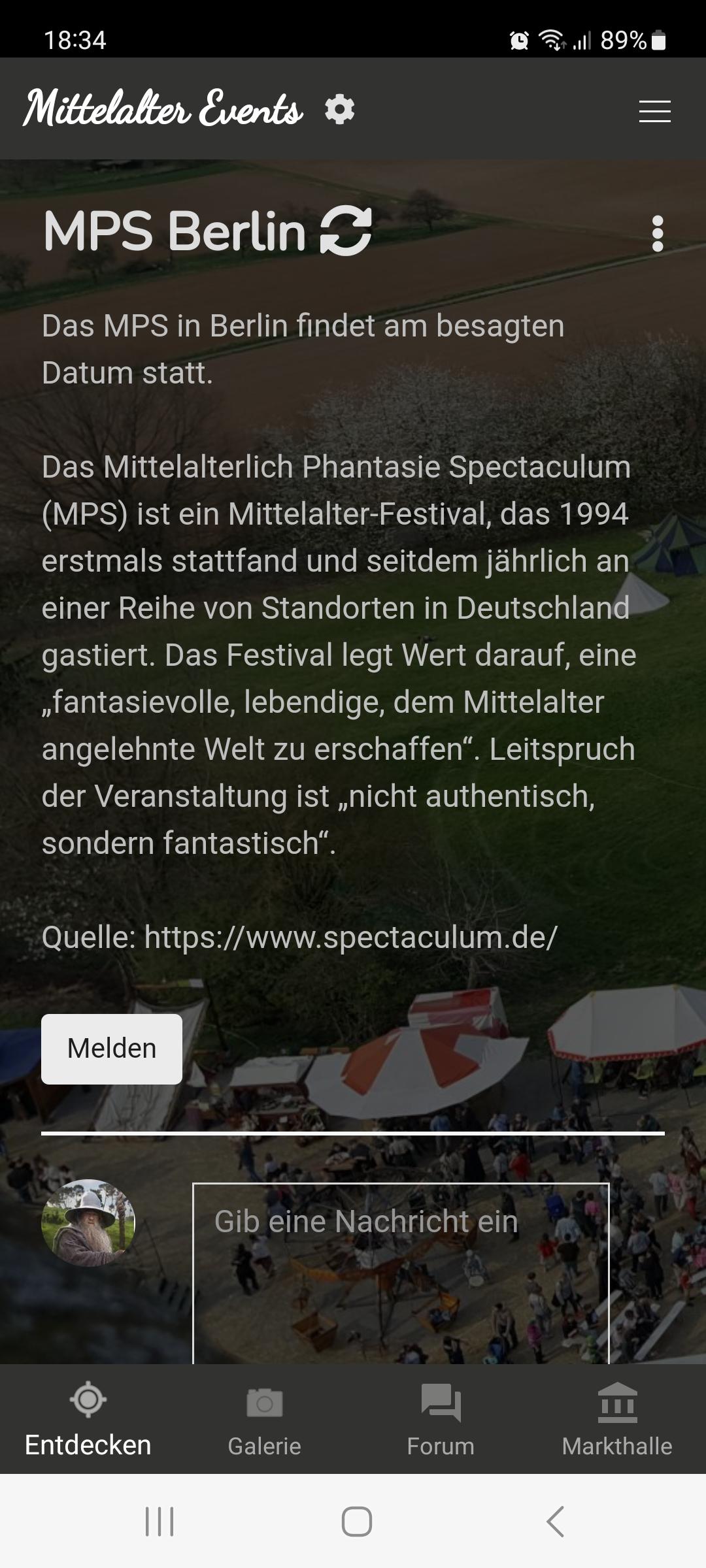Open the user profile avatar
Screen dimensions: 706x1568
coord(88,1222)
